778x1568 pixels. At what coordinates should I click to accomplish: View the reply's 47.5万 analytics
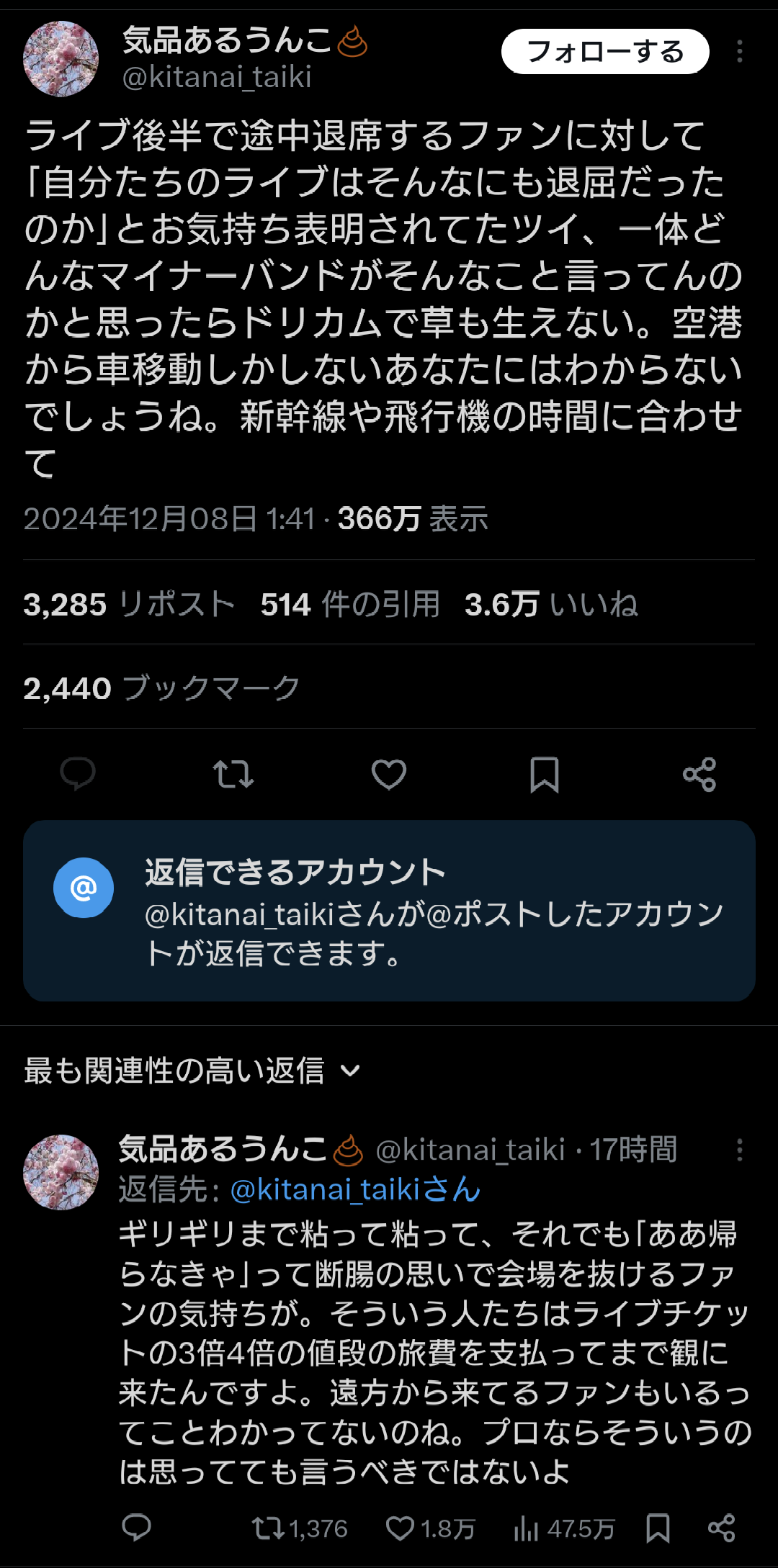564,1528
